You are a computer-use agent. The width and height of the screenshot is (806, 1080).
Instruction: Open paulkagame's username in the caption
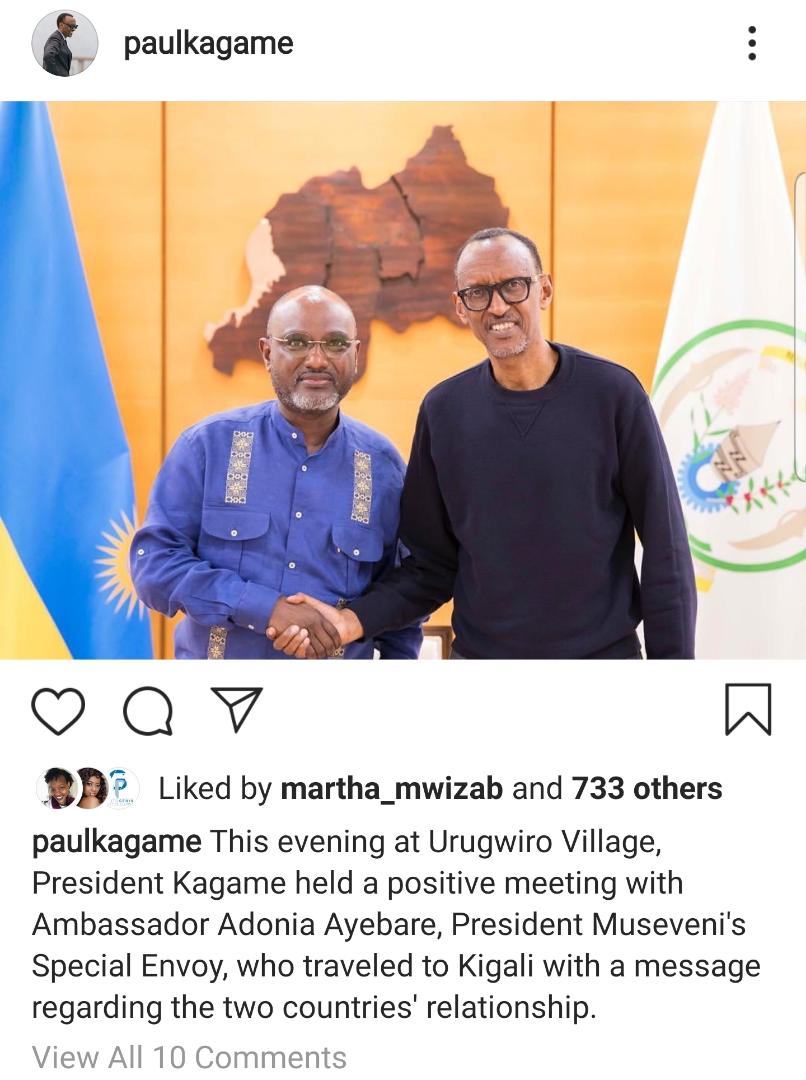point(116,842)
